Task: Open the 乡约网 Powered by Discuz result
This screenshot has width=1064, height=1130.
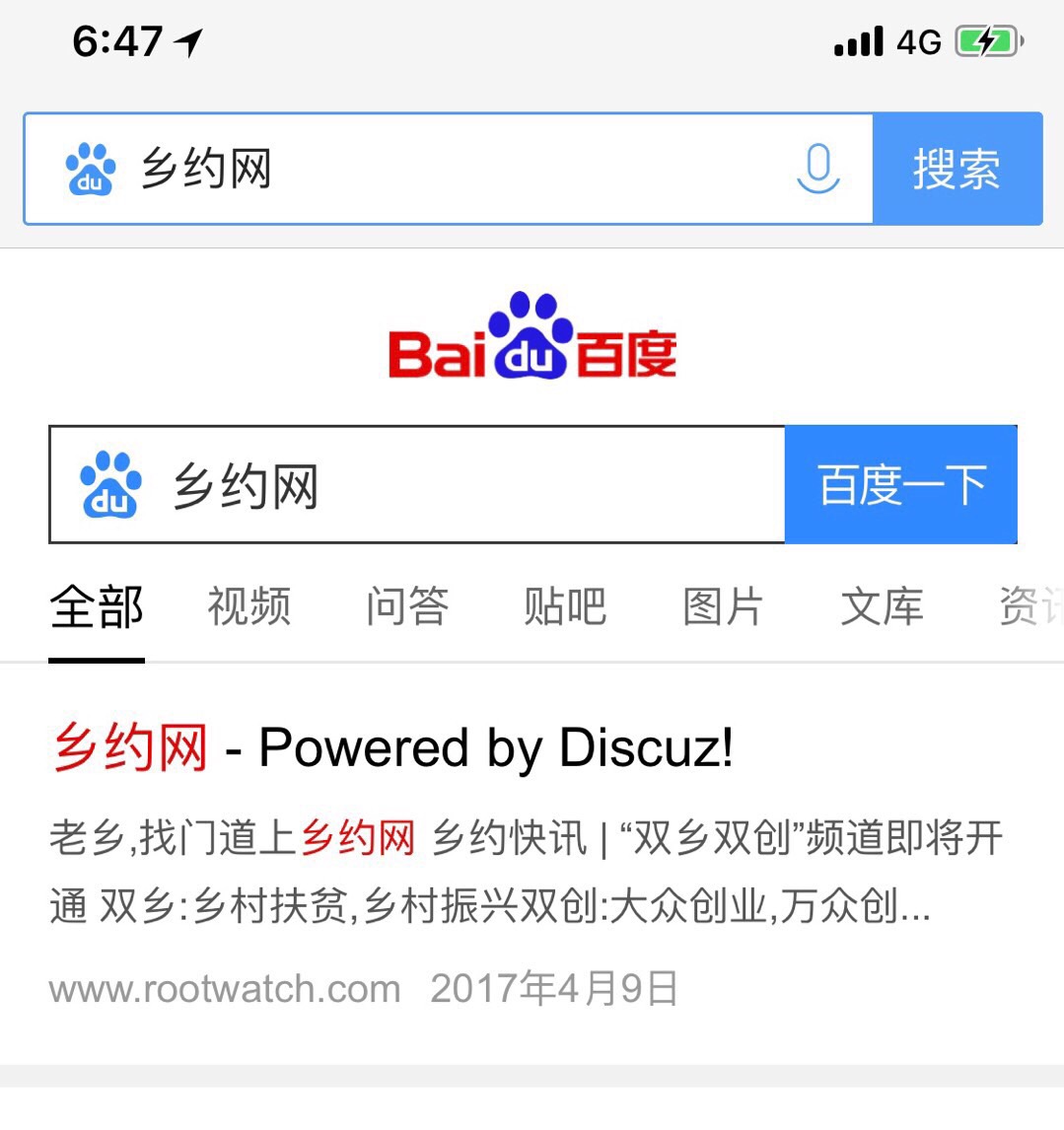Action: [392, 747]
